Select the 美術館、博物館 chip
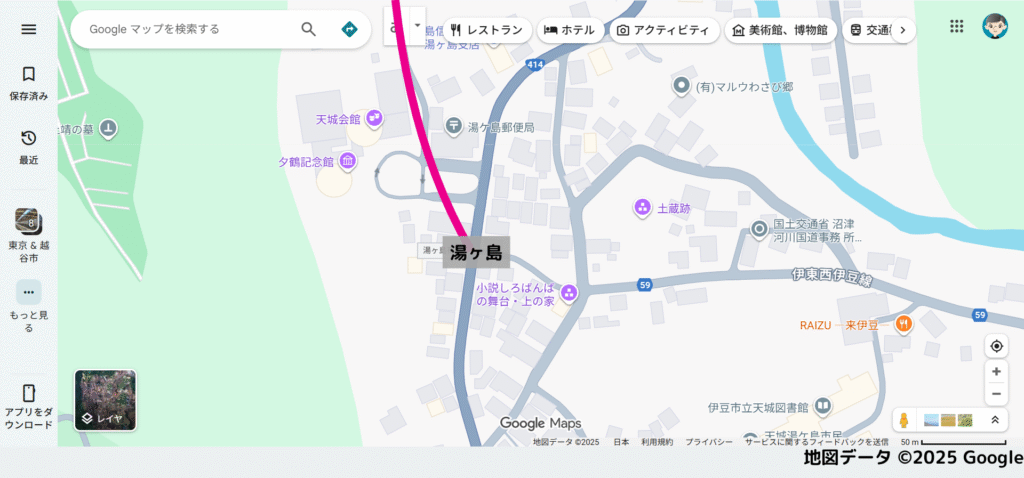The image size is (1024, 478). point(779,30)
